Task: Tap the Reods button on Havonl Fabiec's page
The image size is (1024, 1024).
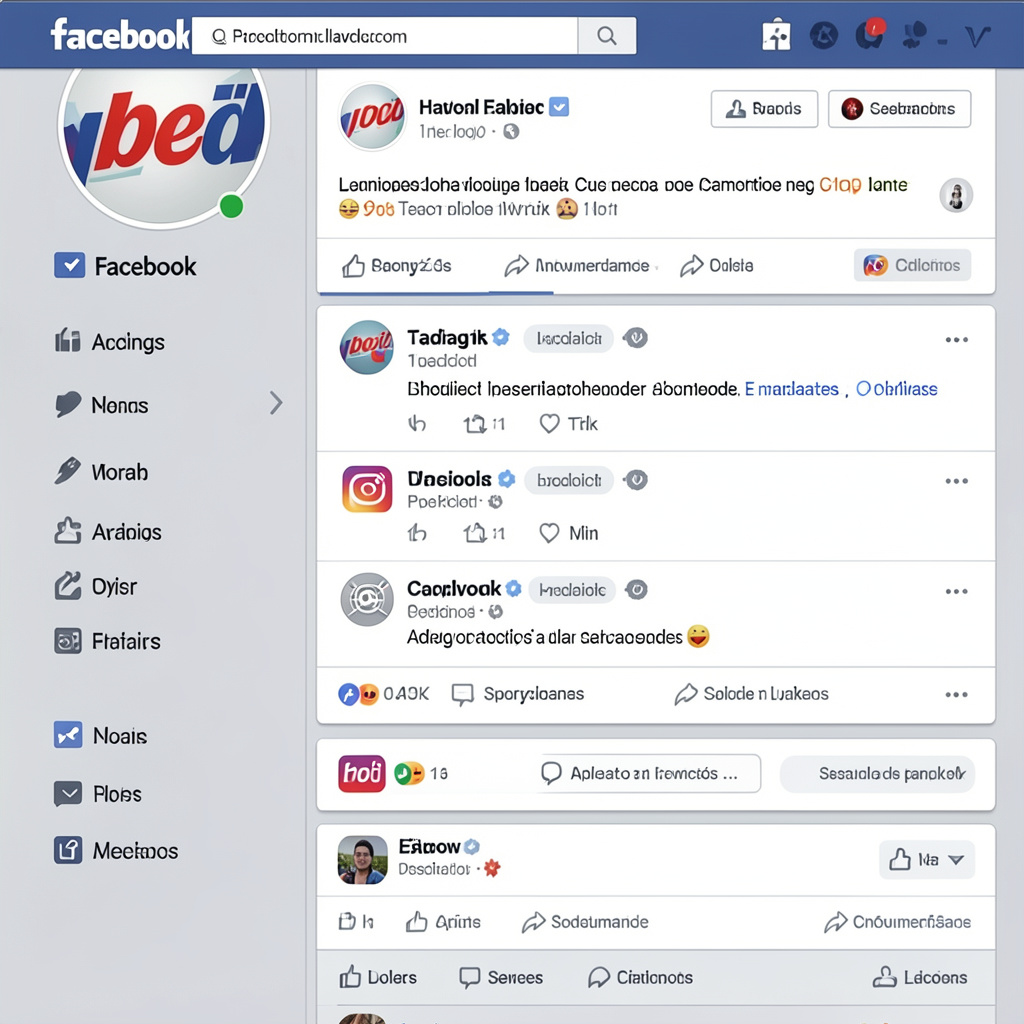Action: point(764,109)
